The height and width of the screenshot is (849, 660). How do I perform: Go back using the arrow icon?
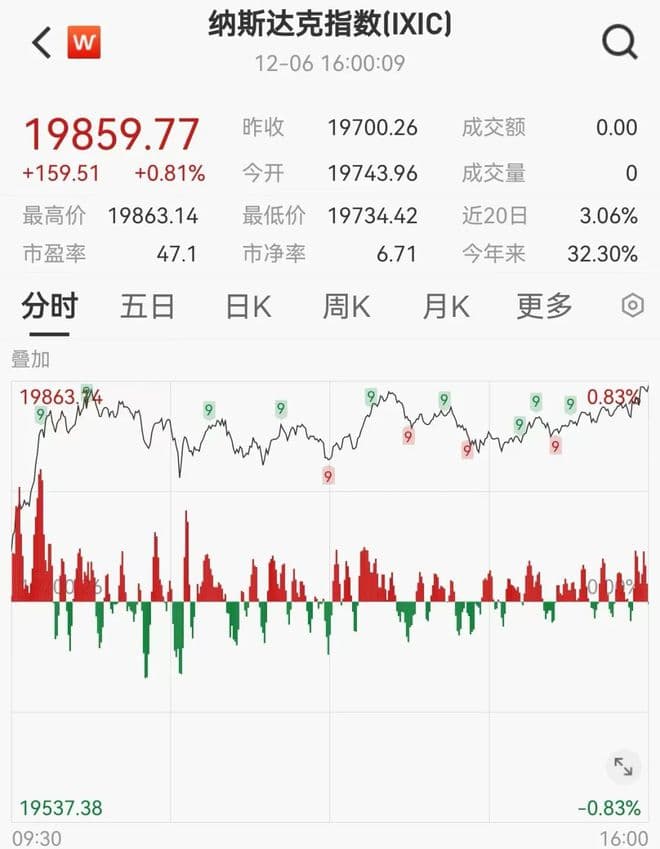(41, 43)
